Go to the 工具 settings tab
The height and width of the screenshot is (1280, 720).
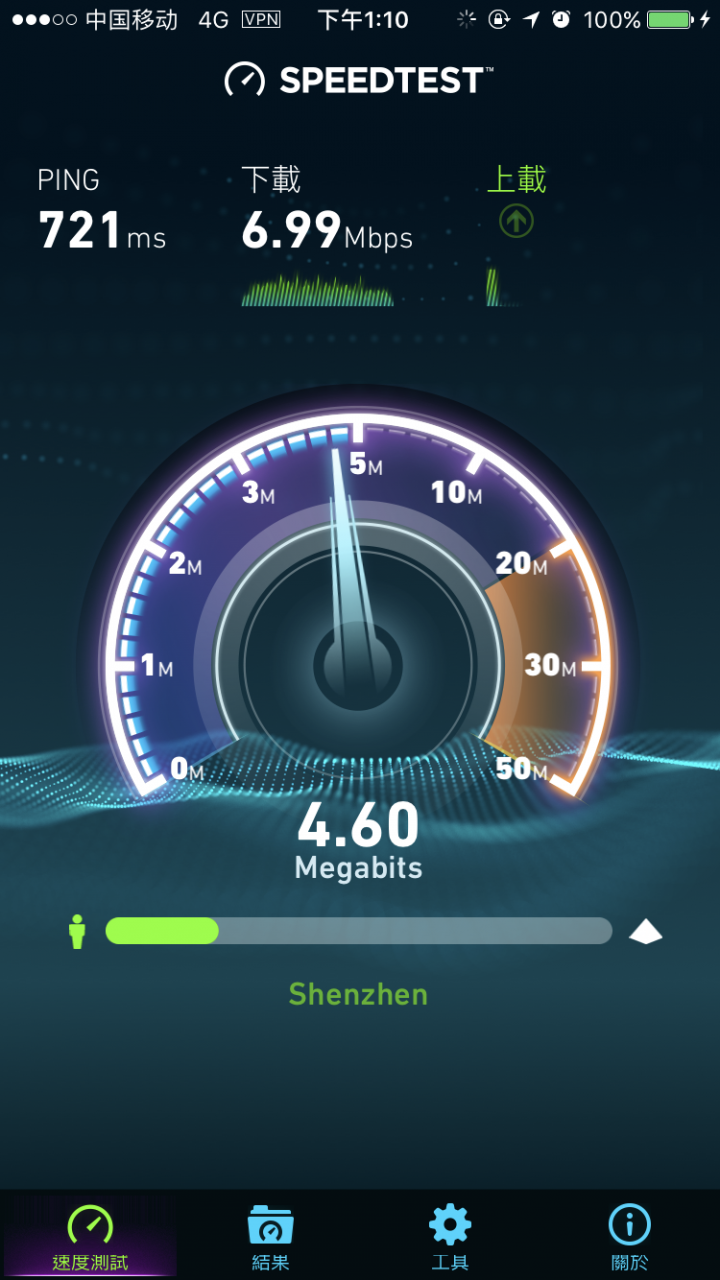[x=450, y=1236]
